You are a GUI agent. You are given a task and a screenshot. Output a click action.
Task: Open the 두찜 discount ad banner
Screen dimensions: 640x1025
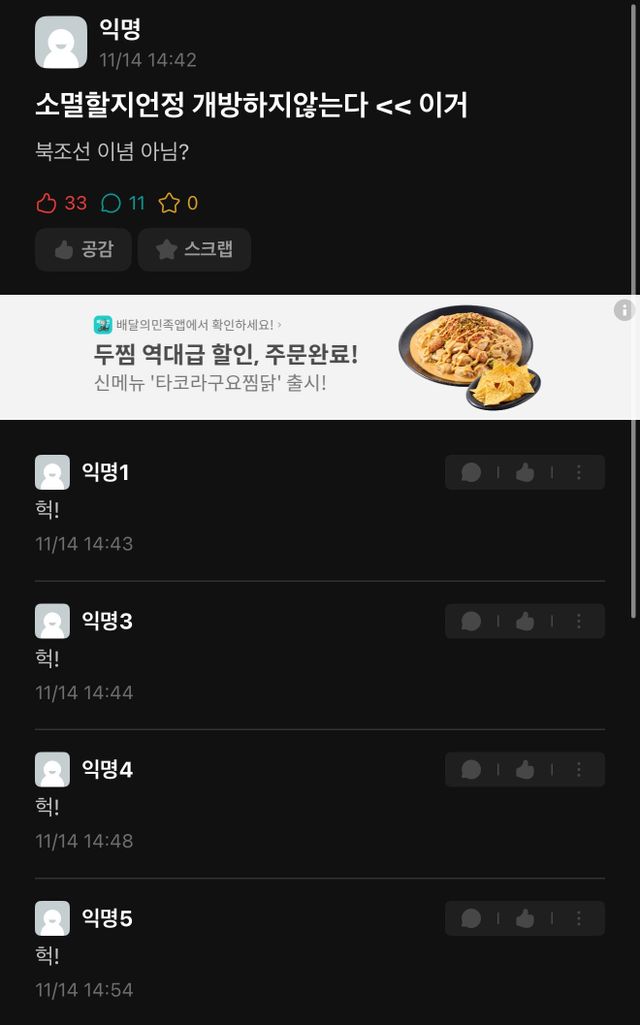pyautogui.click(x=300, y=357)
